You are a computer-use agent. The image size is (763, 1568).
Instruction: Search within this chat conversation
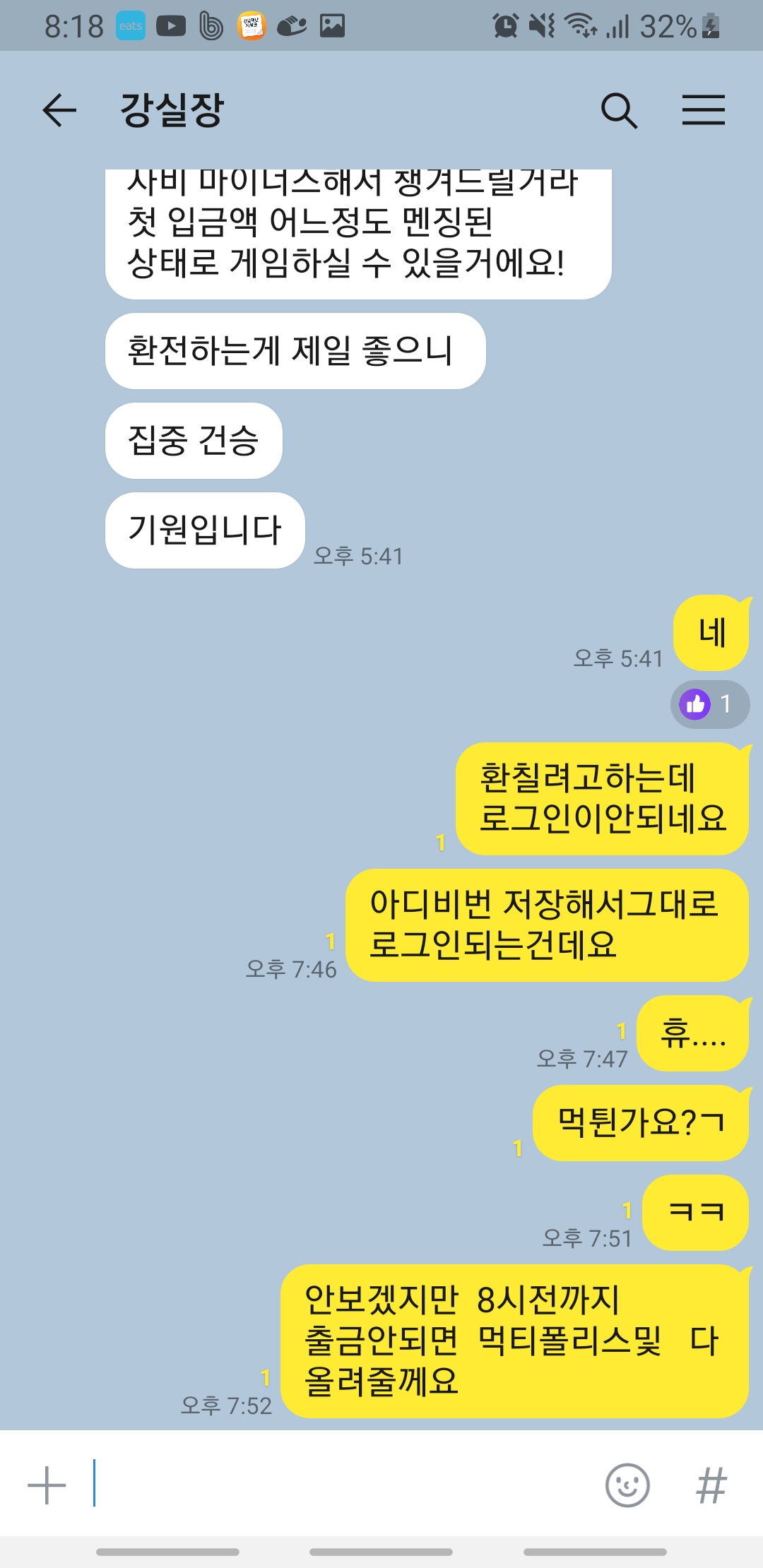pyautogui.click(x=619, y=111)
